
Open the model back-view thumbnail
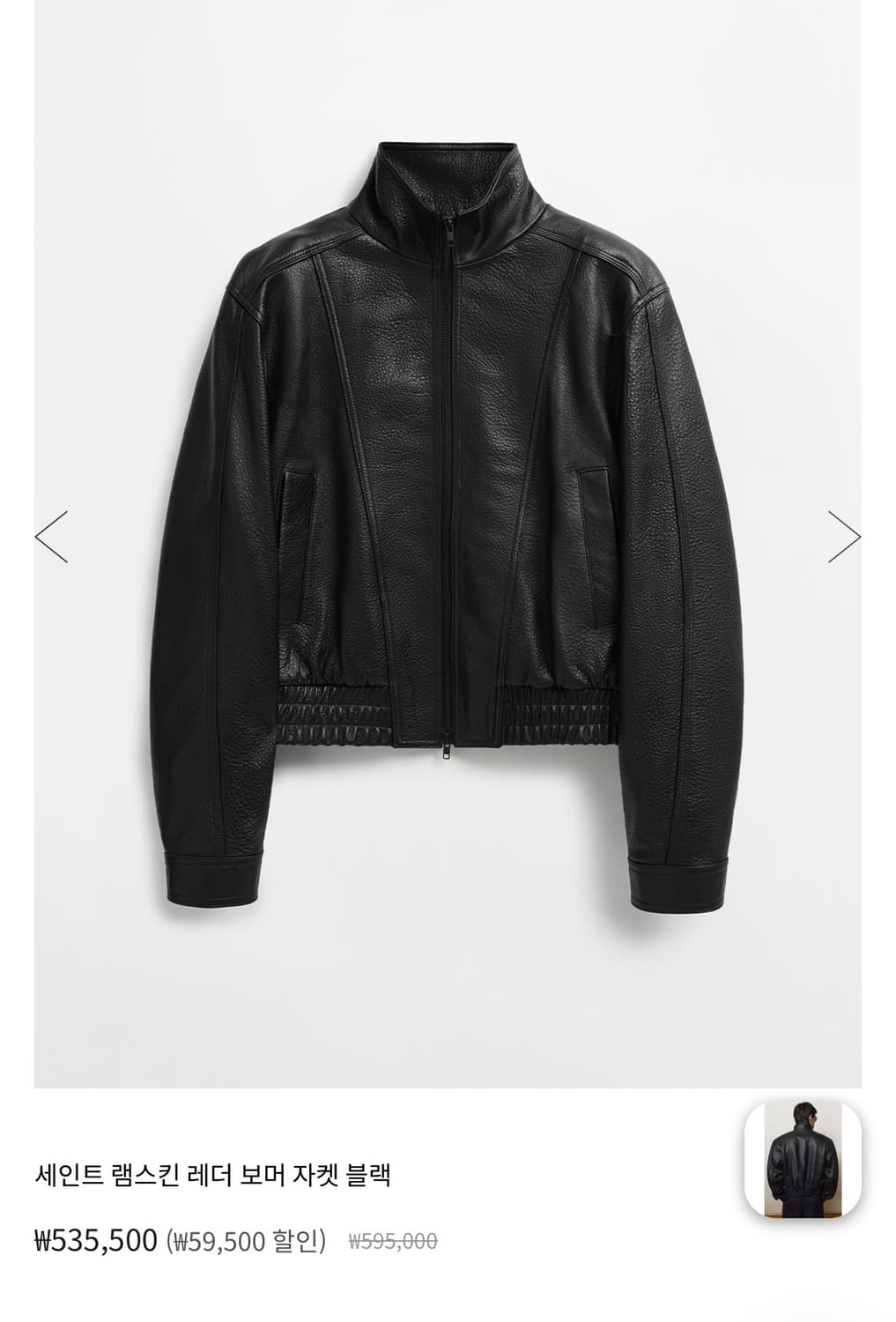[802, 1161]
